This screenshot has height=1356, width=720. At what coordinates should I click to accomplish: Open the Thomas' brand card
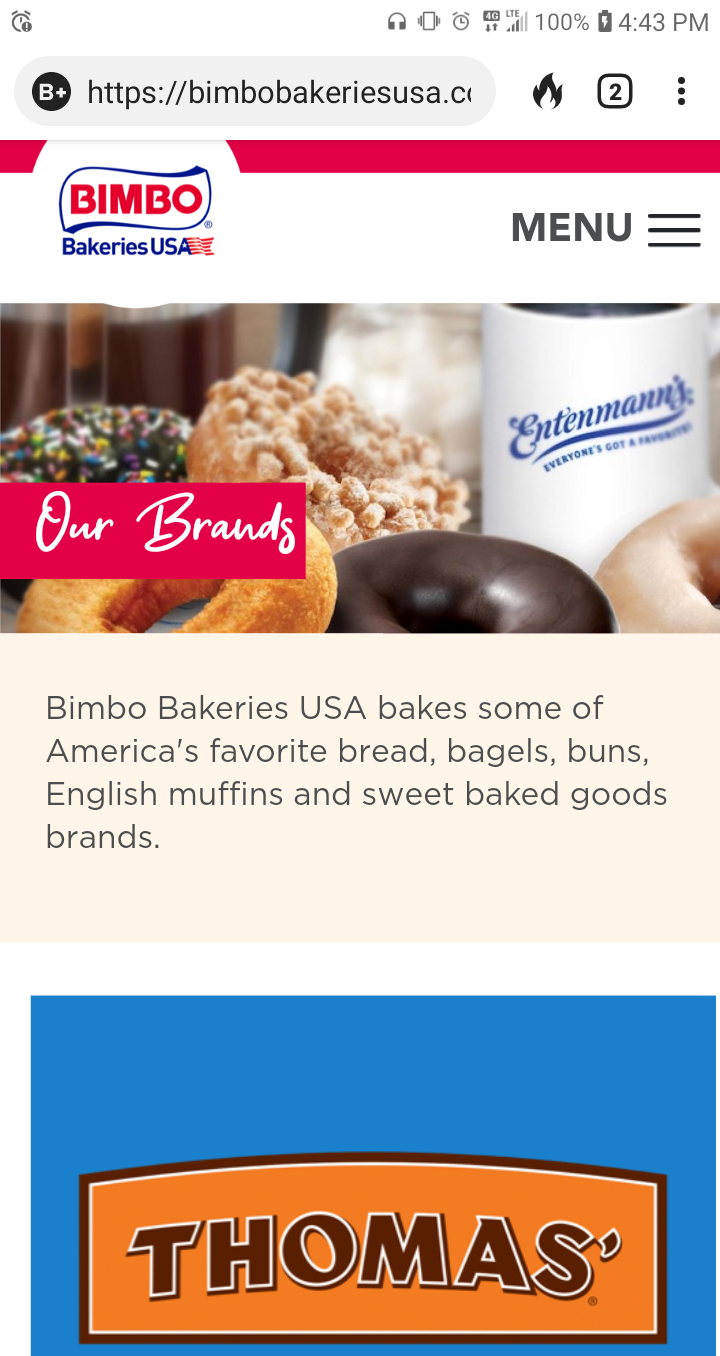(x=373, y=1175)
